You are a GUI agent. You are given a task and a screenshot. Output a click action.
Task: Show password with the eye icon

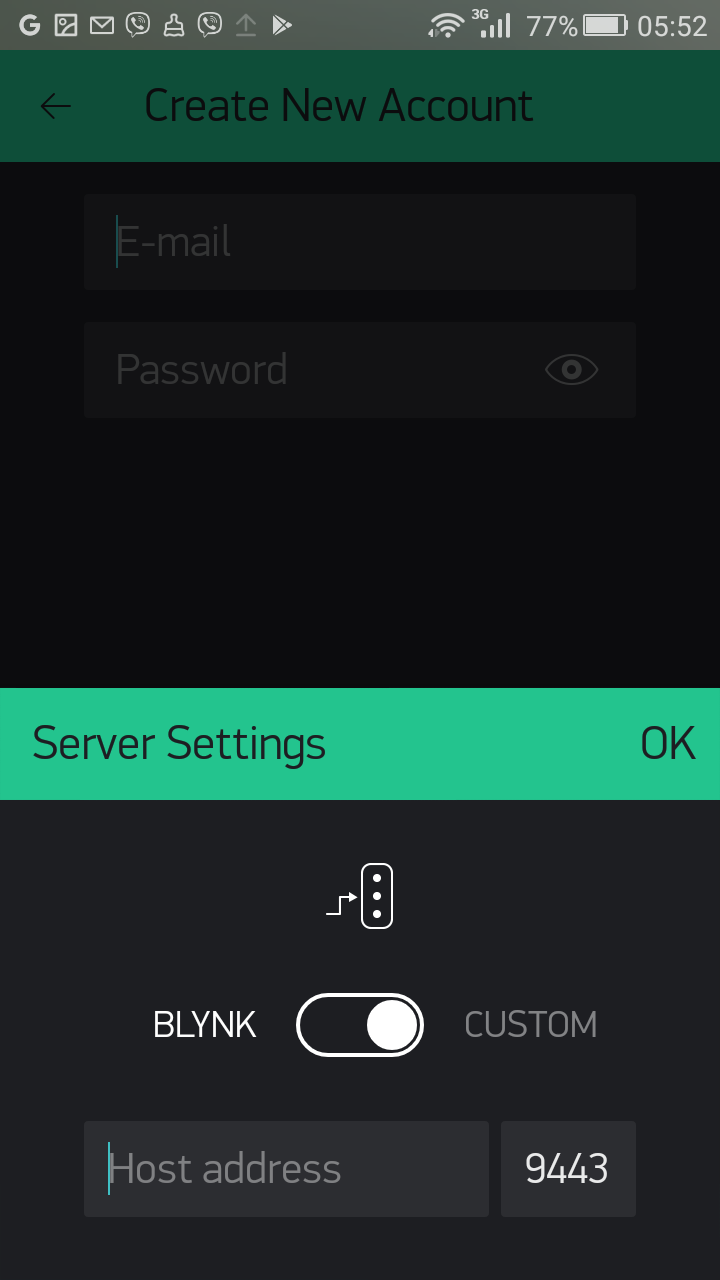(571, 370)
